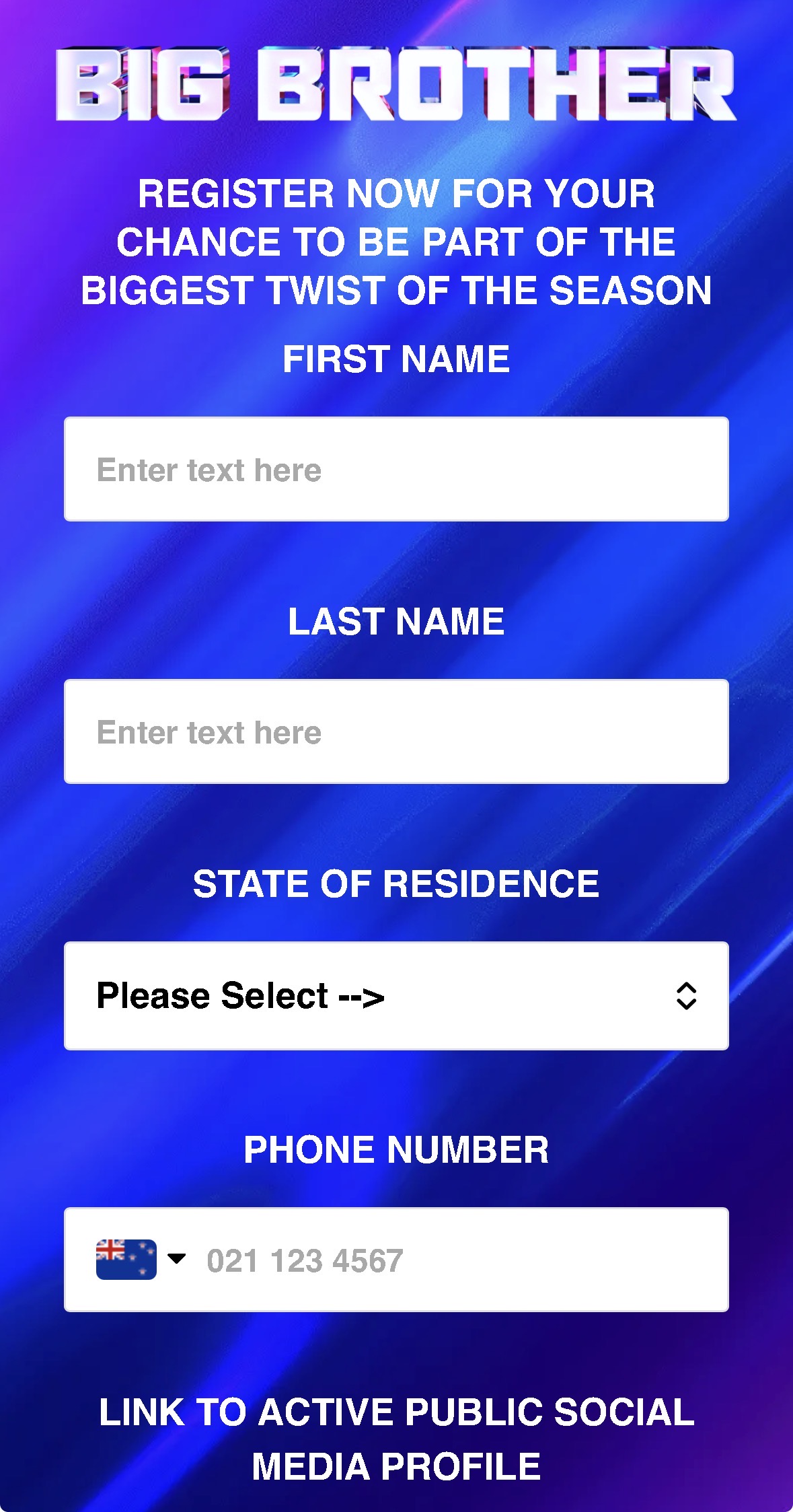
Task: Open the State of Residence dropdown
Action: pyautogui.click(x=396, y=995)
